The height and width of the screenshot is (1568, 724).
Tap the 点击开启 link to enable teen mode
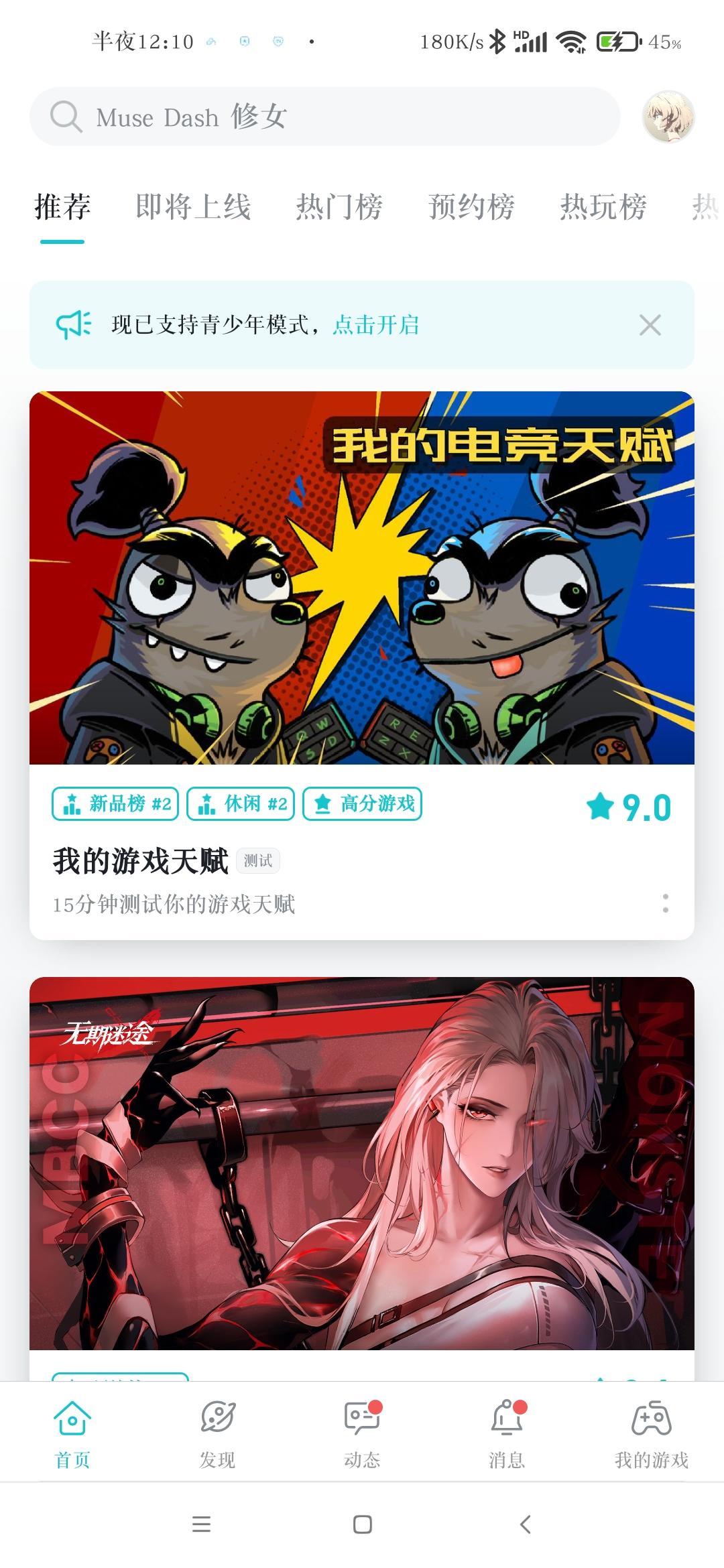pyautogui.click(x=377, y=326)
